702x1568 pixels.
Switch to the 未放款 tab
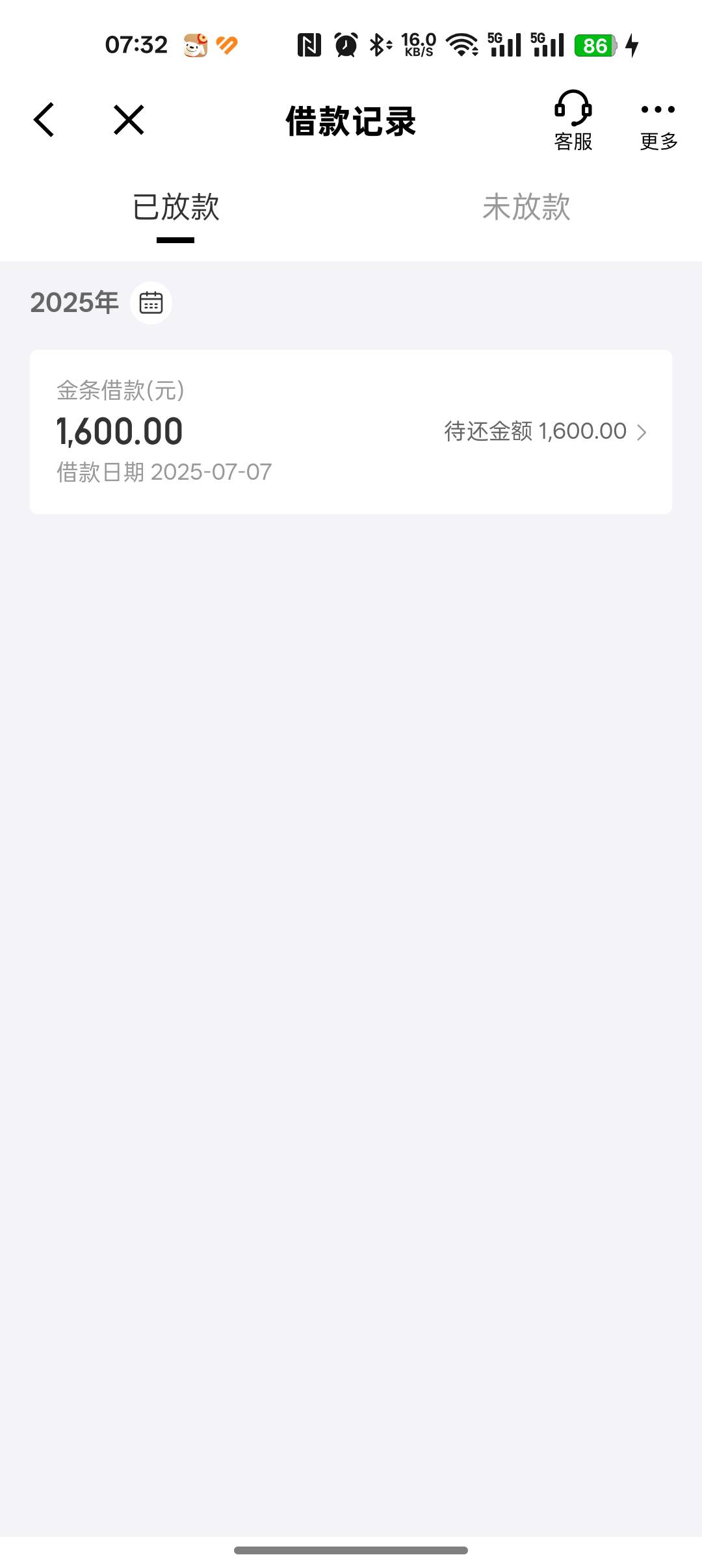point(526,207)
